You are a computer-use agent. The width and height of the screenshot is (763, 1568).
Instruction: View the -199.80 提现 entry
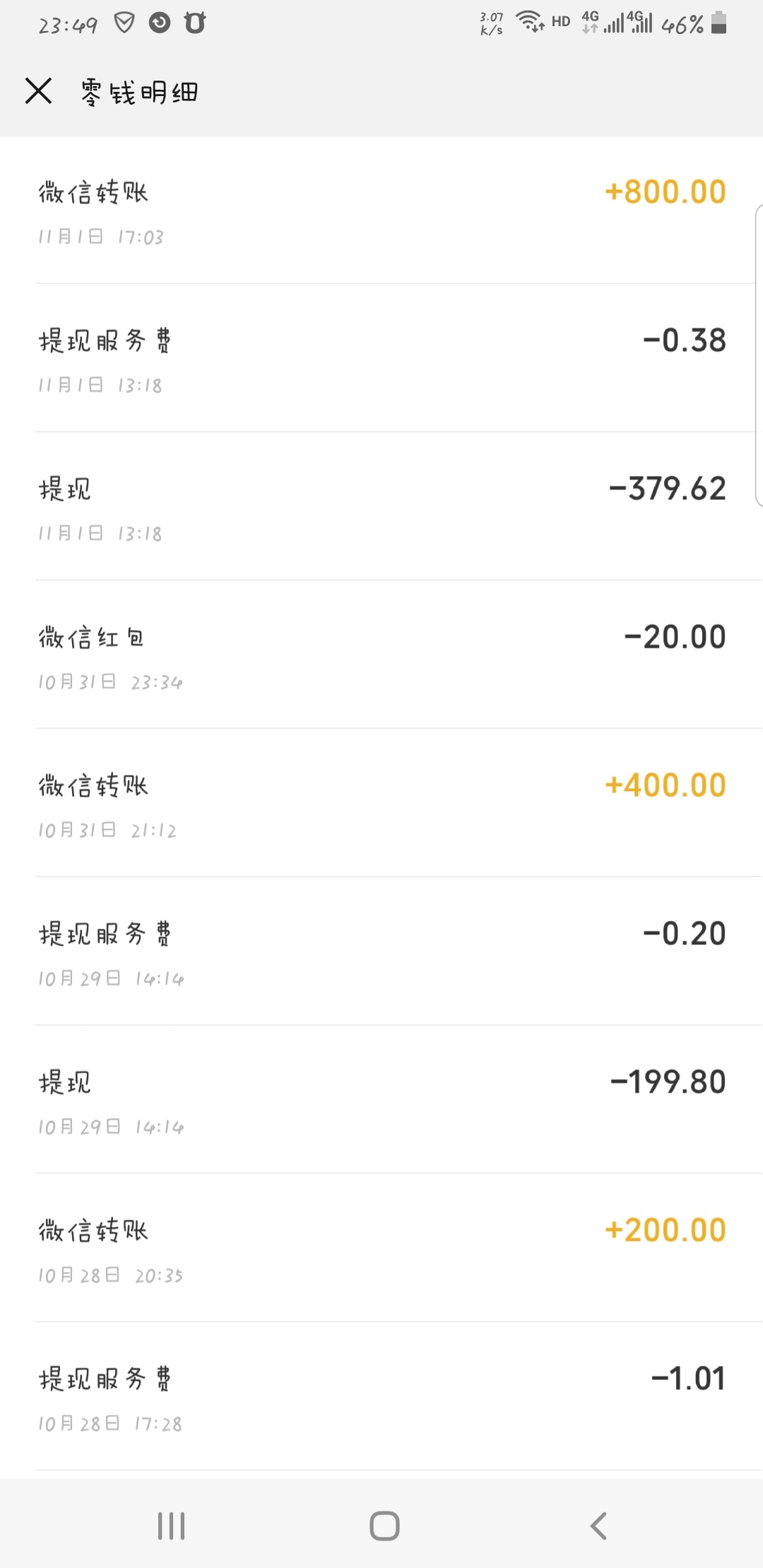[x=381, y=1100]
